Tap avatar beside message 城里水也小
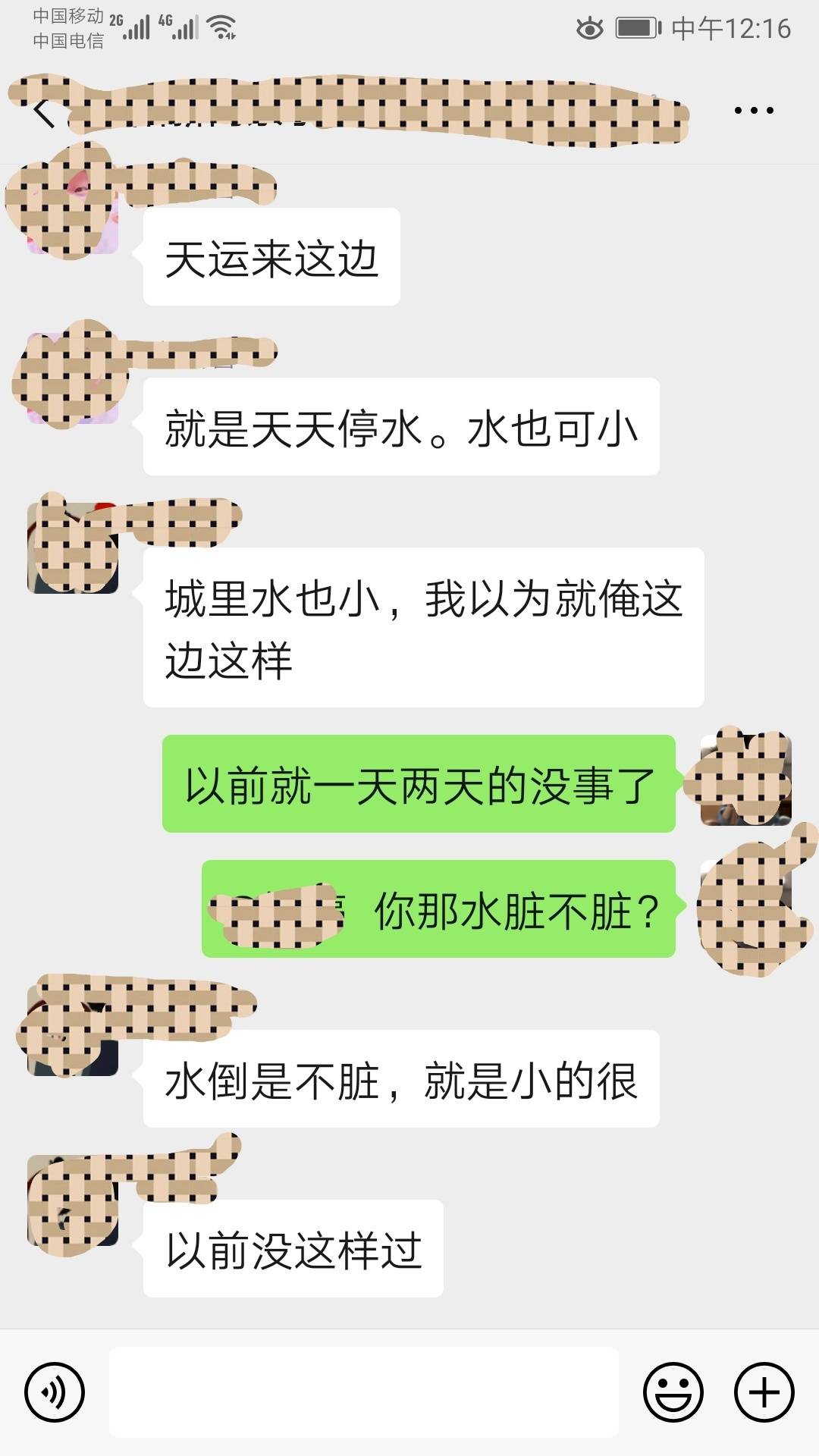This screenshot has height=1456, width=819. pyautogui.click(x=73, y=548)
